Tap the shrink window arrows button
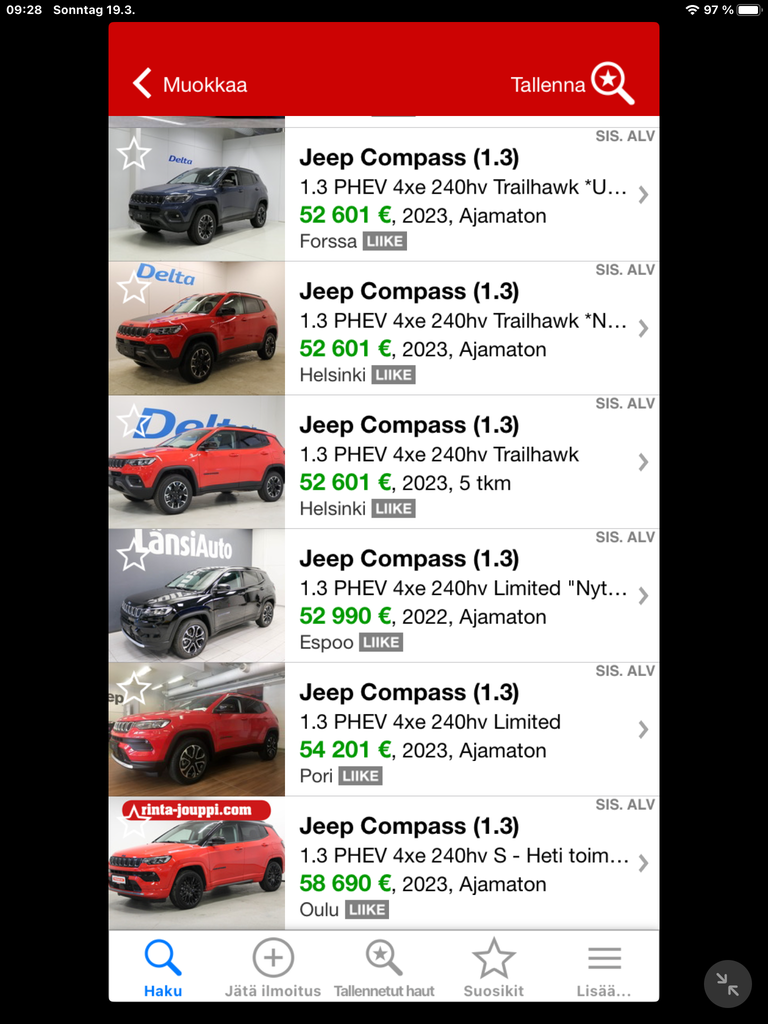768x1024 pixels. [728, 984]
